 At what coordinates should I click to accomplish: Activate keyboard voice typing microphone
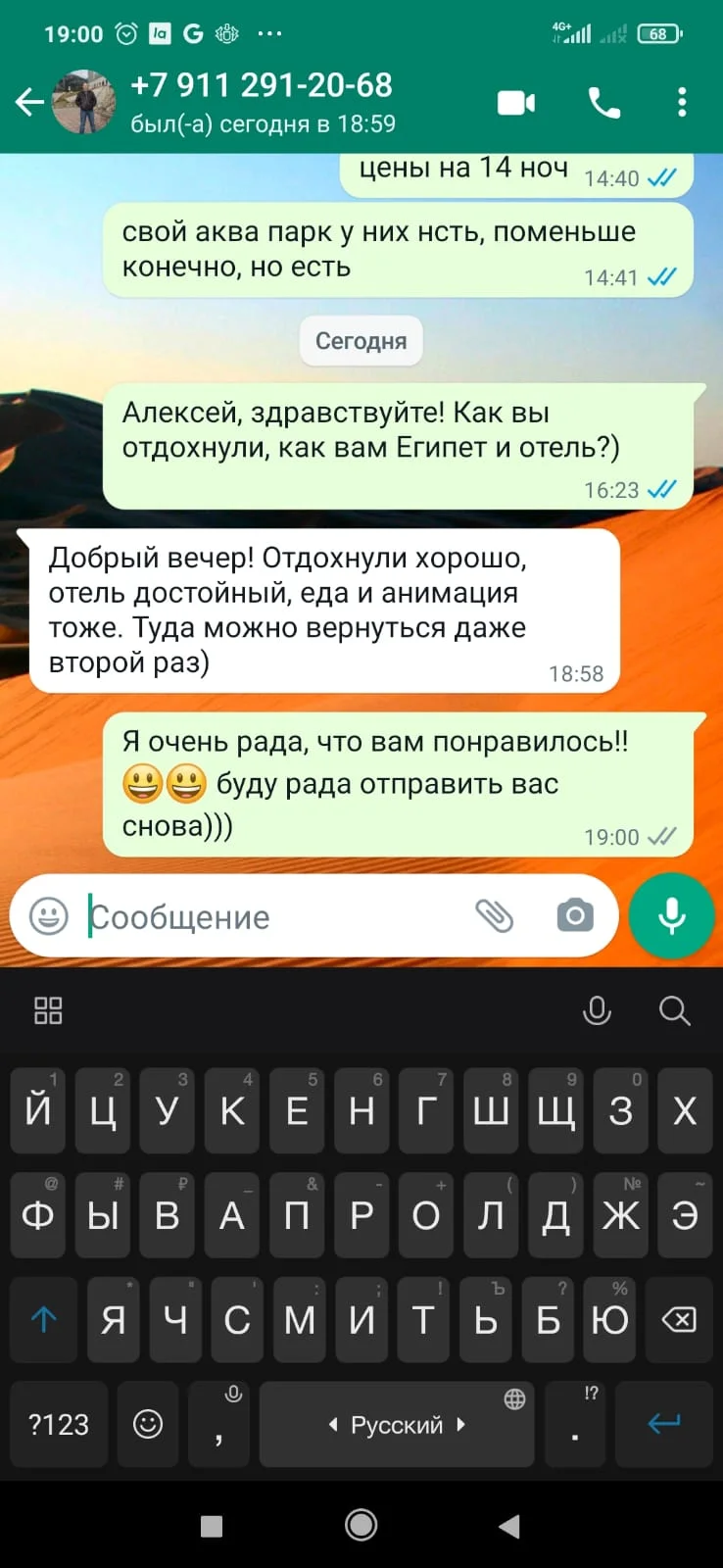point(597,1010)
